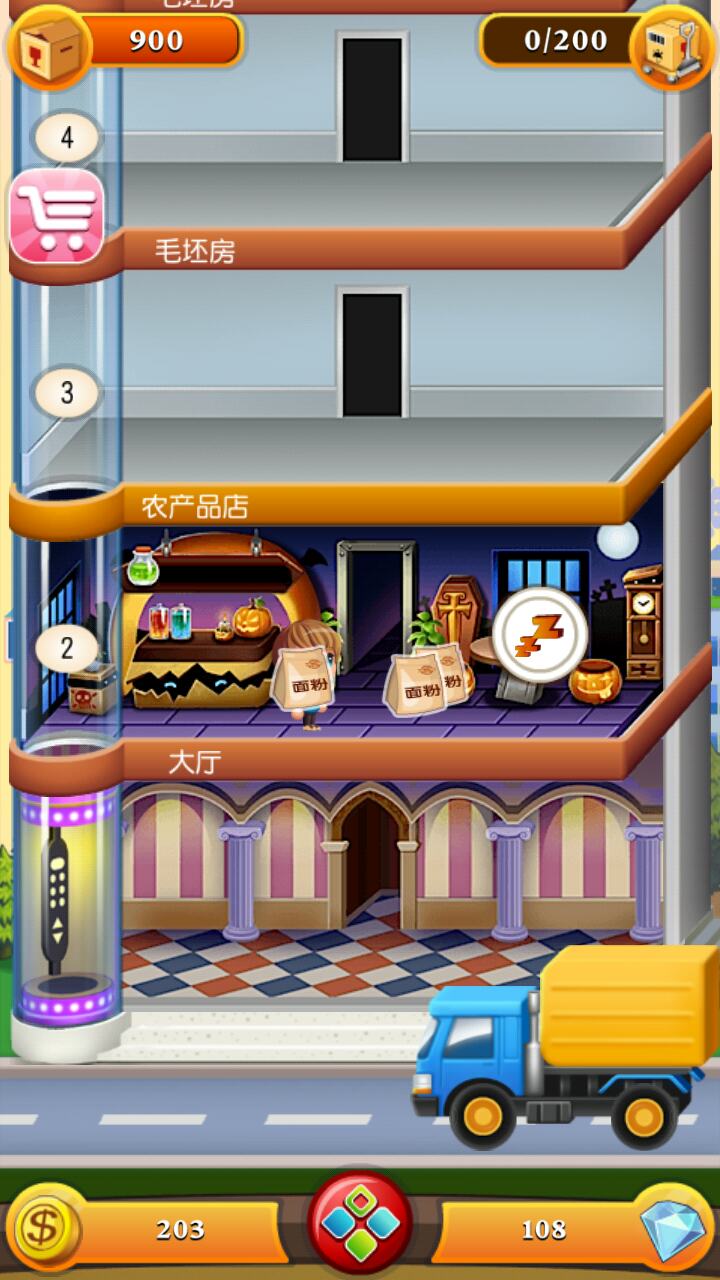
Task: Open the cardboard box inventory showing 900
Action: coord(125,42)
